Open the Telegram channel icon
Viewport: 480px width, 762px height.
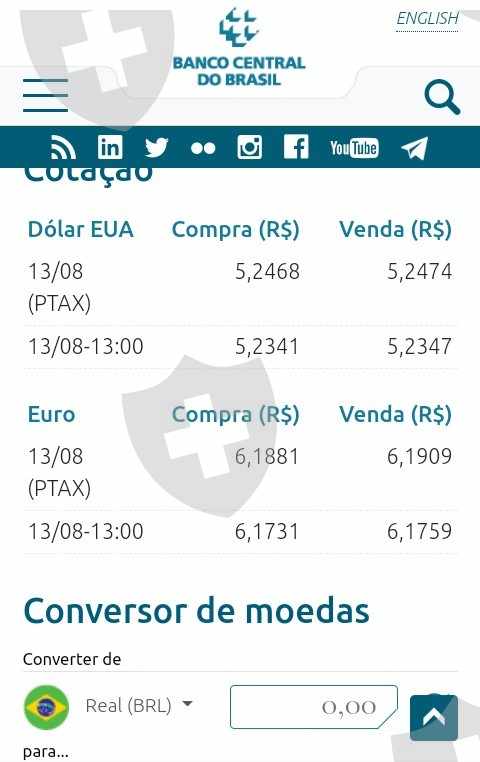415,148
